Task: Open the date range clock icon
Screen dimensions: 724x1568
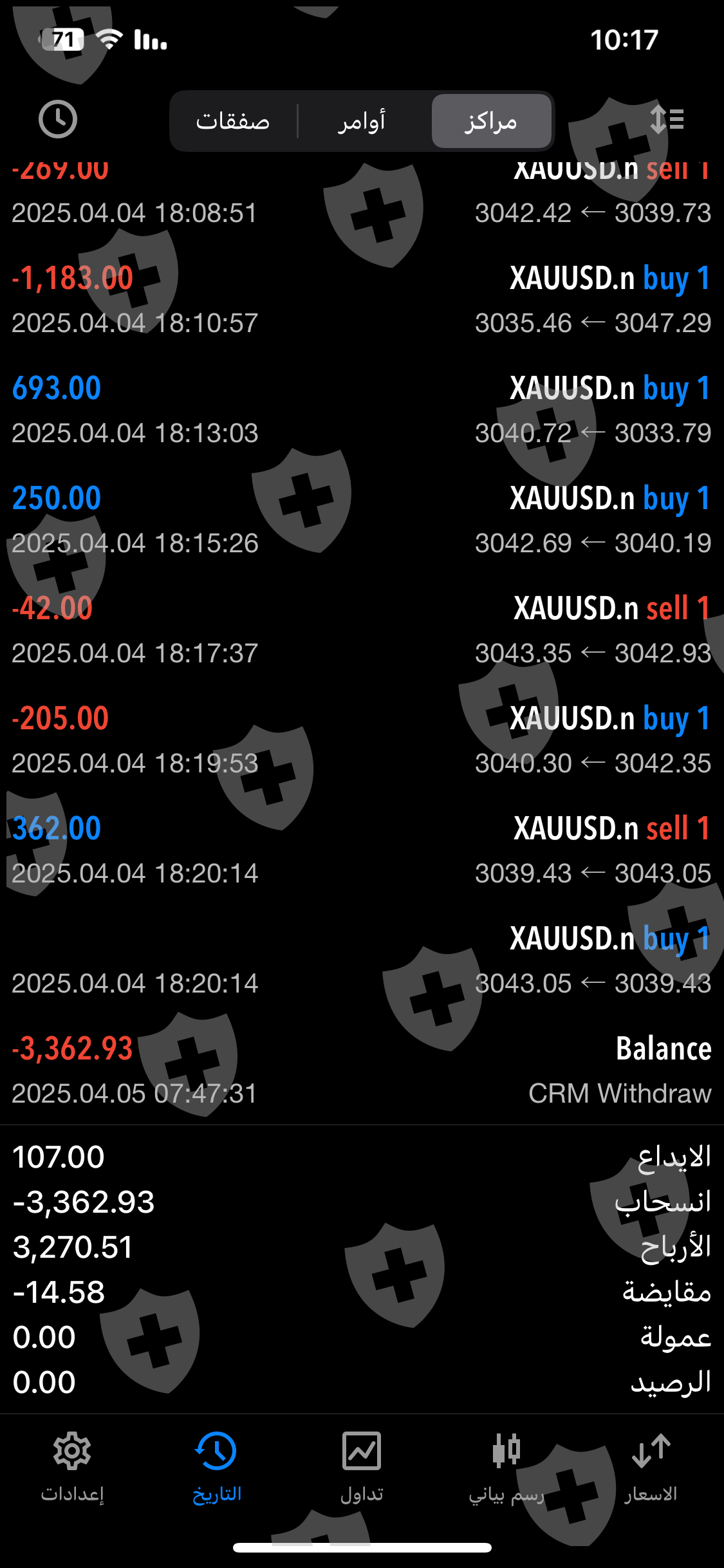Action: click(x=58, y=119)
